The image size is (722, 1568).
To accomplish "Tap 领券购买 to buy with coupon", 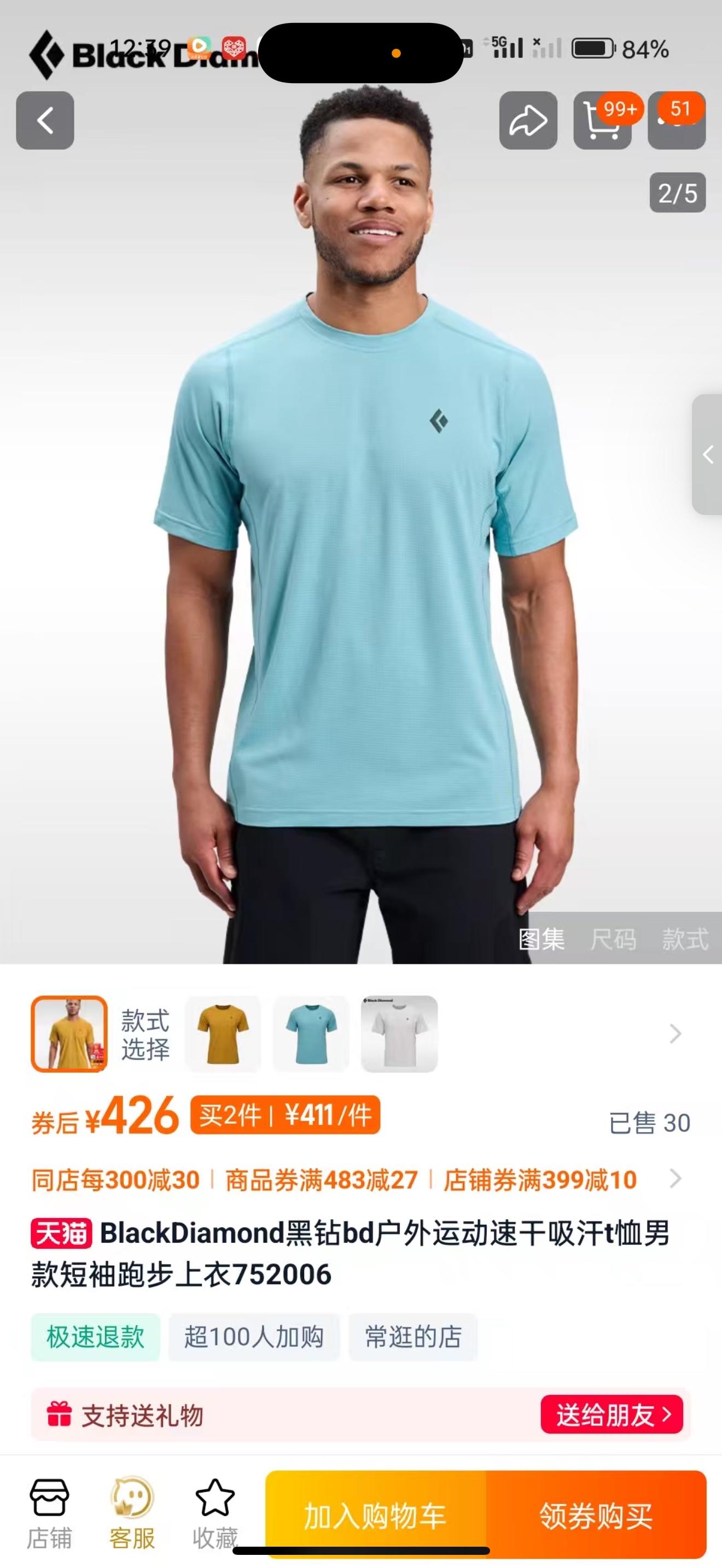I will [596, 1515].
